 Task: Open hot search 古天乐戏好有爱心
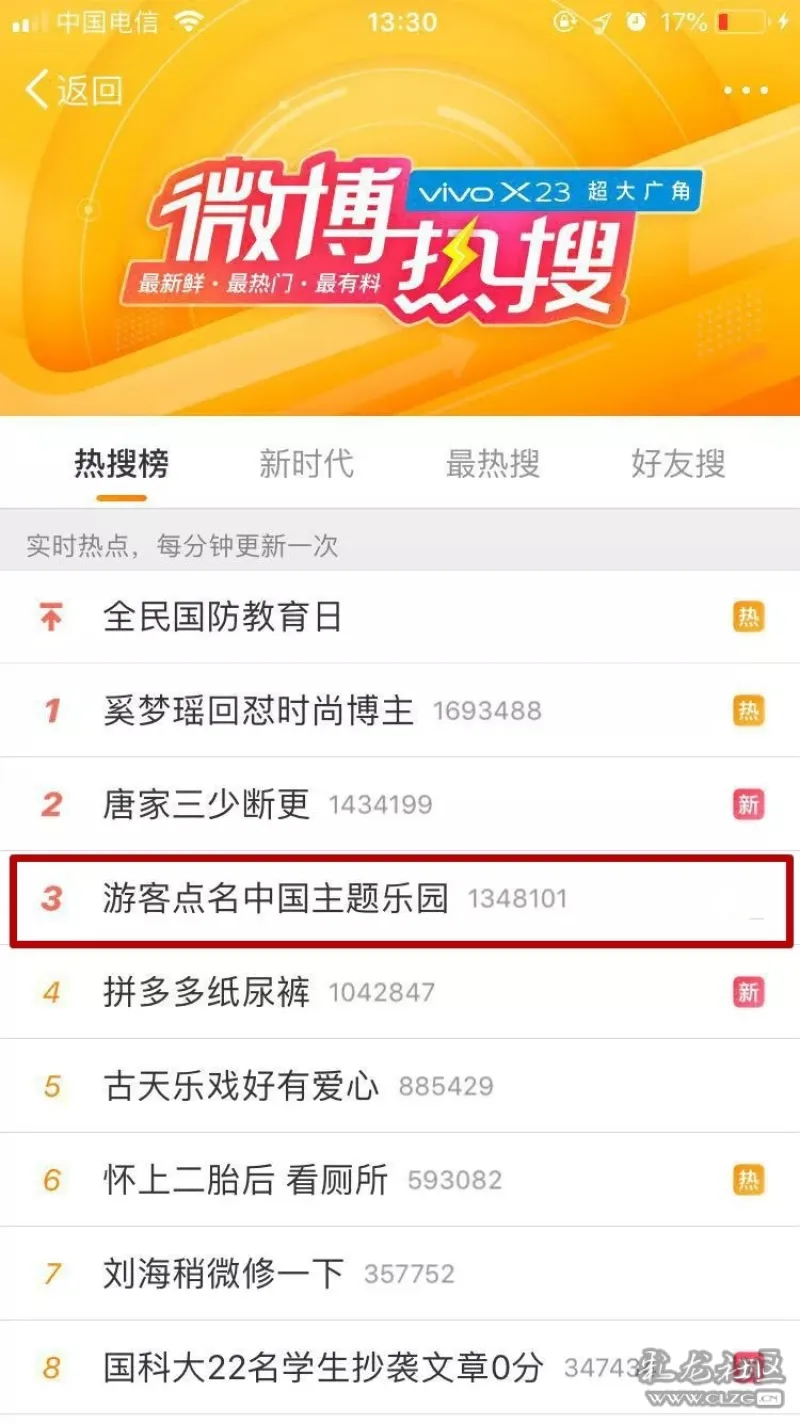pos(241,1086)
